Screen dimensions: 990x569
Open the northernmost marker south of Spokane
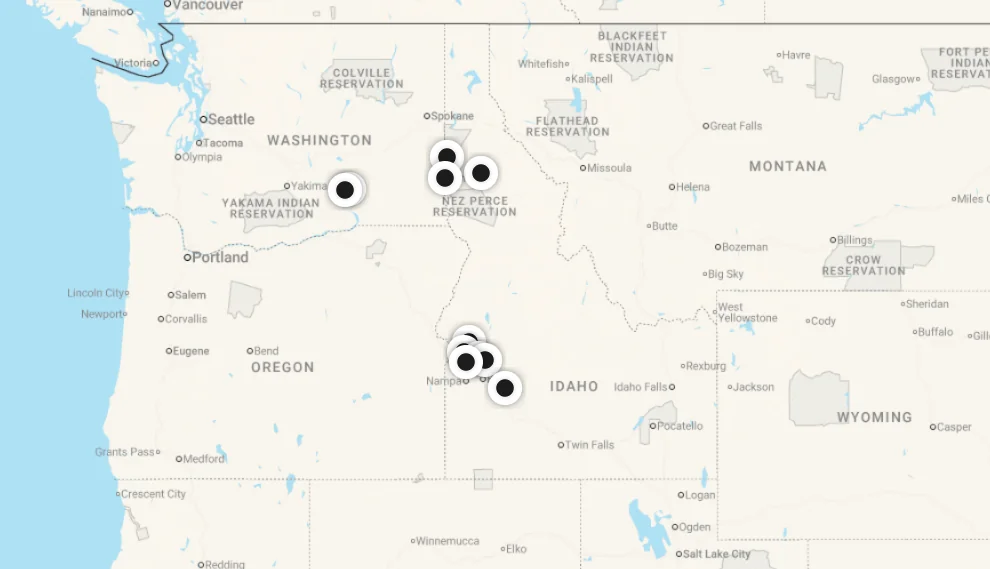click(x=447, y=157)
